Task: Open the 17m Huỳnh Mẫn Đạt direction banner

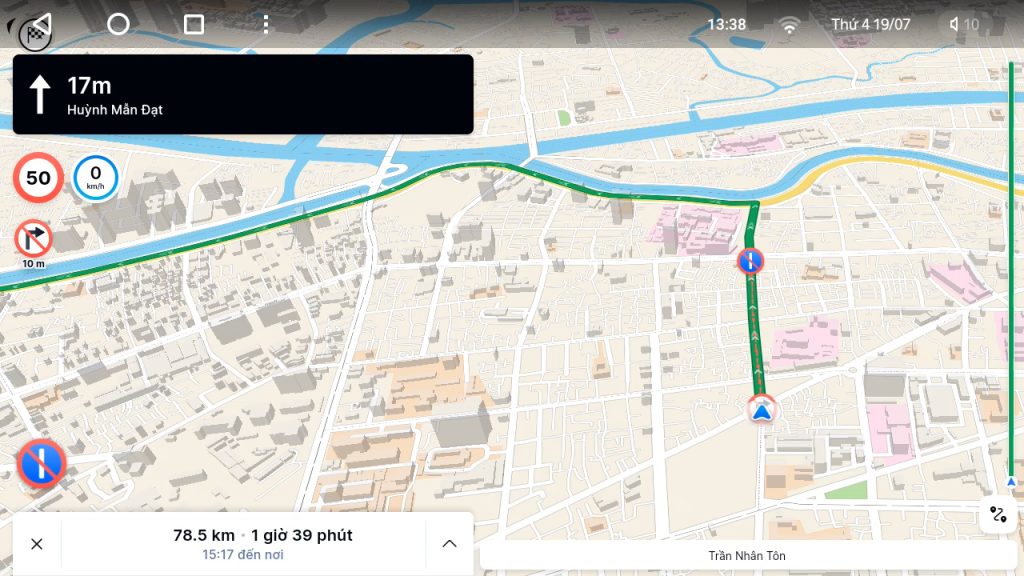Action: tap(242, 95)
